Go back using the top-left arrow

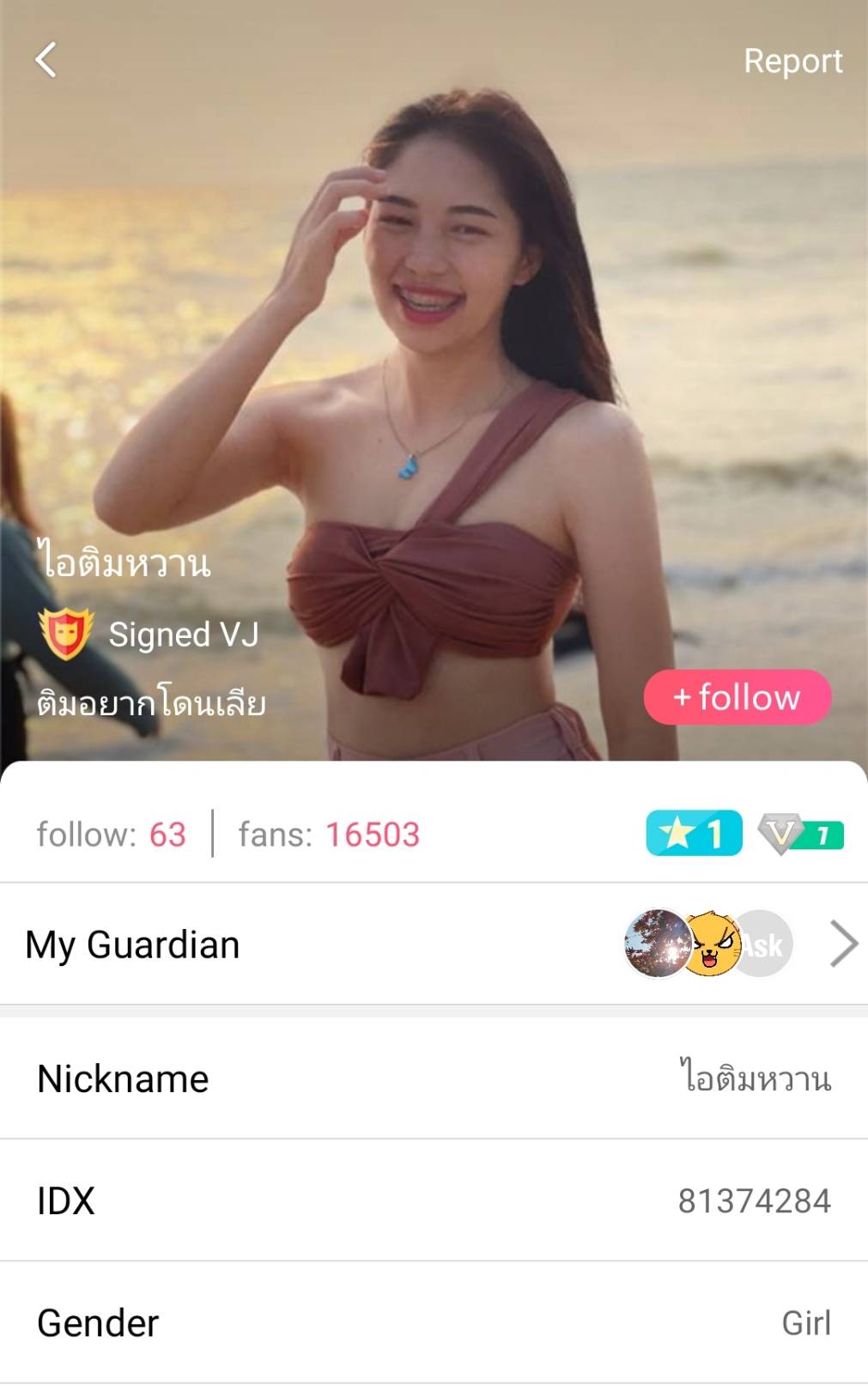[x=46, y=60]
